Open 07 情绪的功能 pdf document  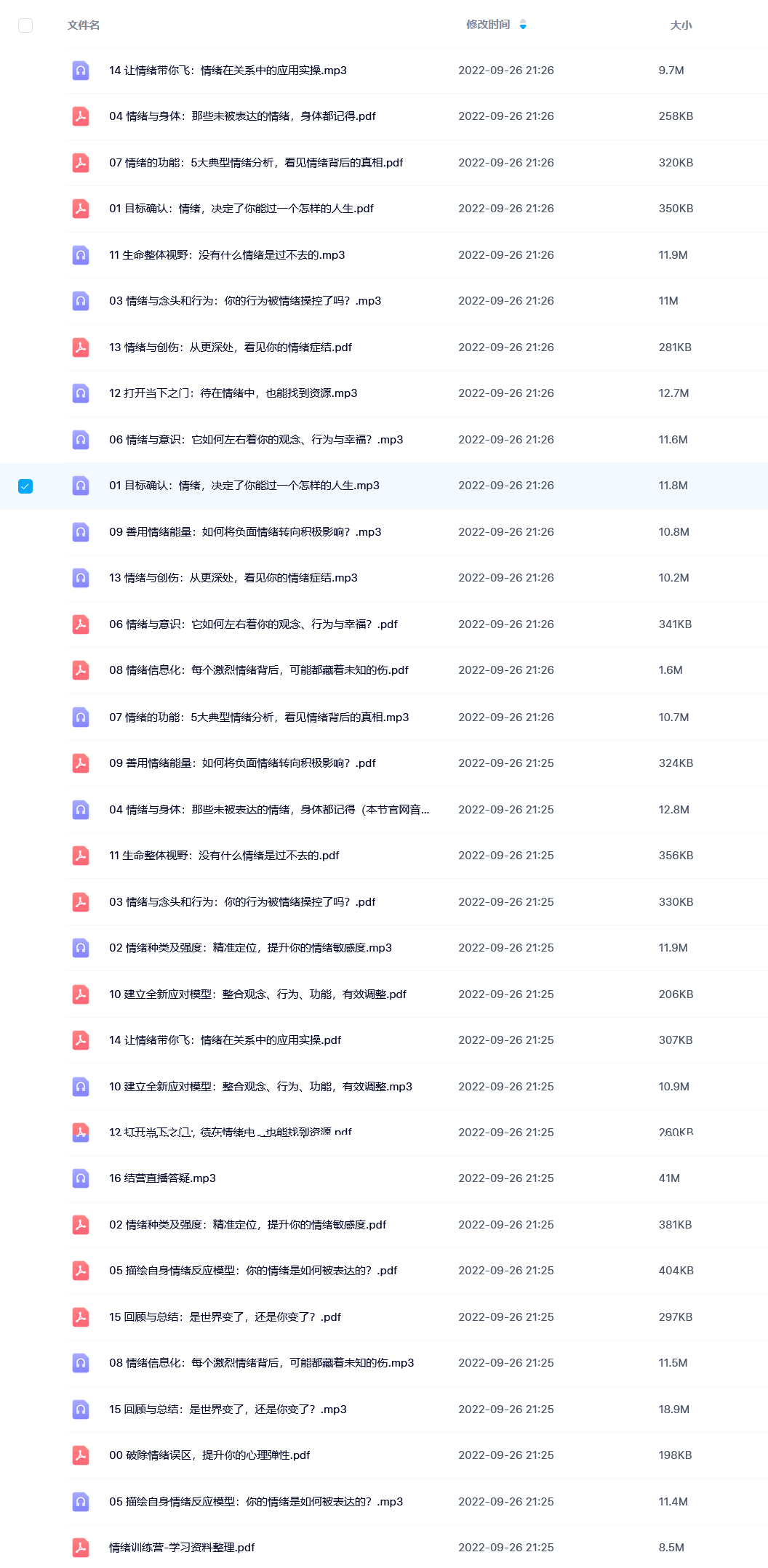click(x=256, y=163)
